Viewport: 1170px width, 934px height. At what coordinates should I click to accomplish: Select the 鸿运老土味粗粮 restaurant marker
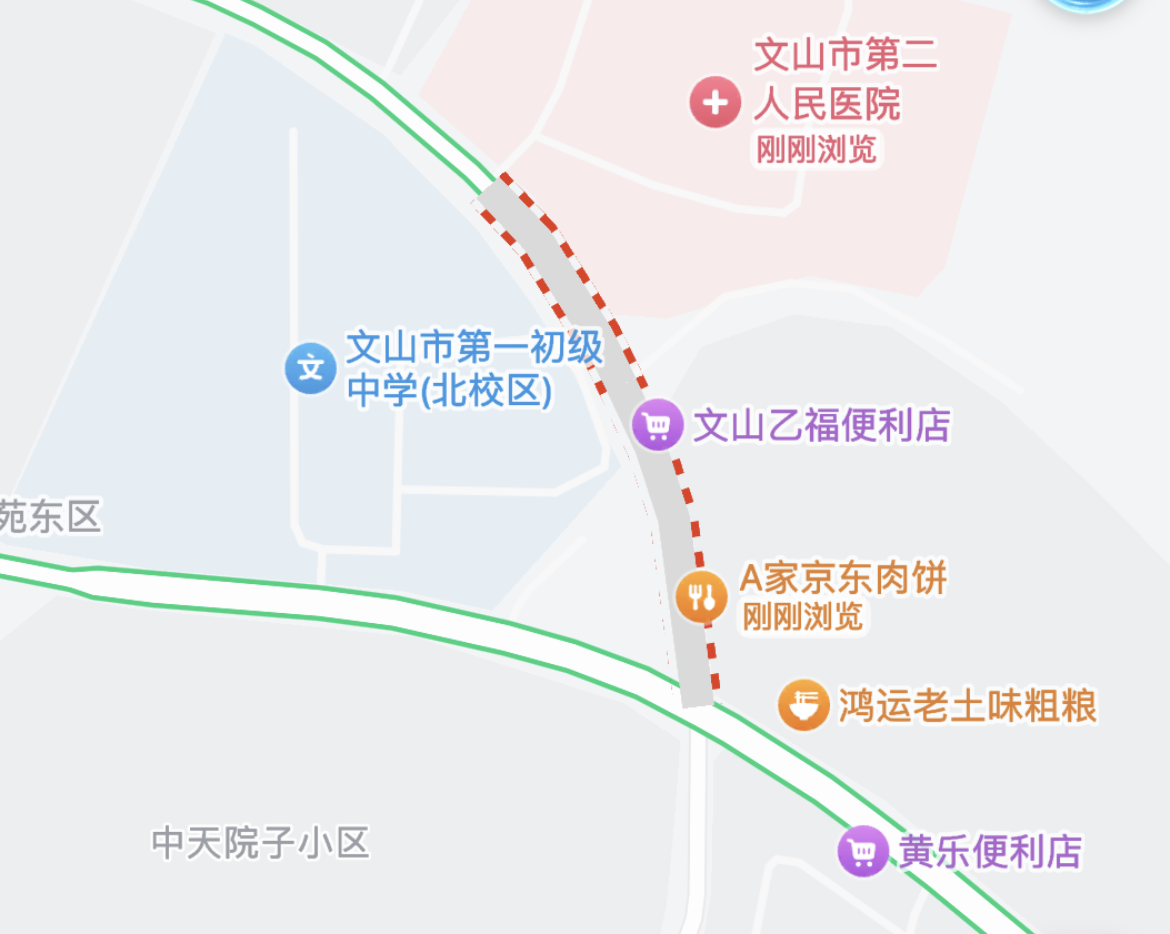click(803, 705)
